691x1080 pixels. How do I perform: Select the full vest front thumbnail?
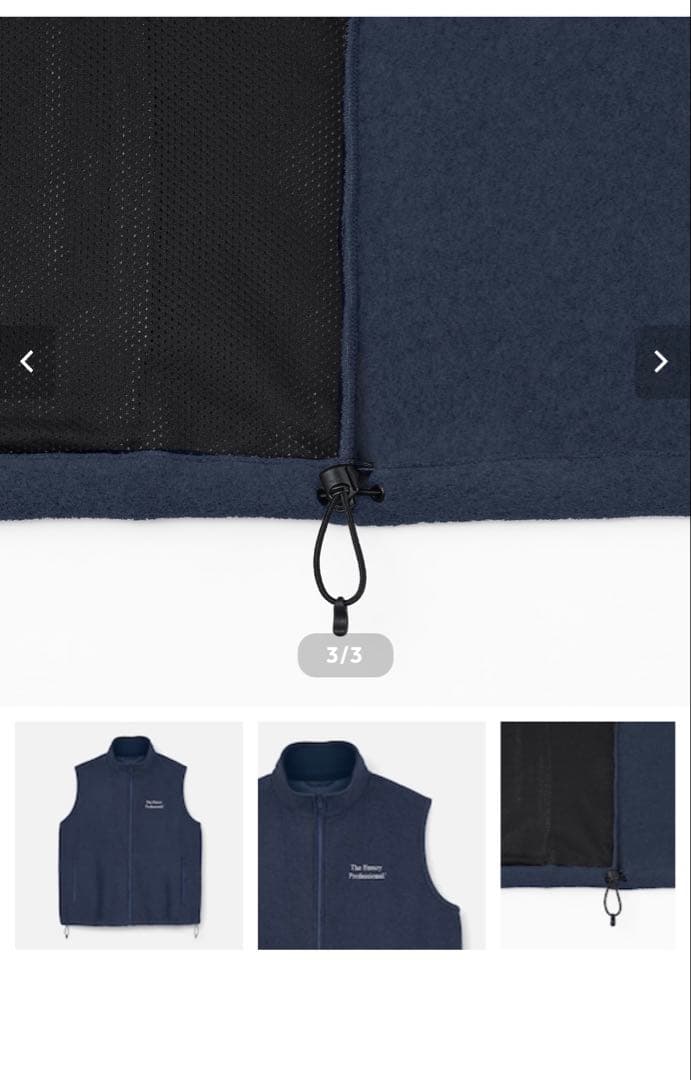point(129,835)
